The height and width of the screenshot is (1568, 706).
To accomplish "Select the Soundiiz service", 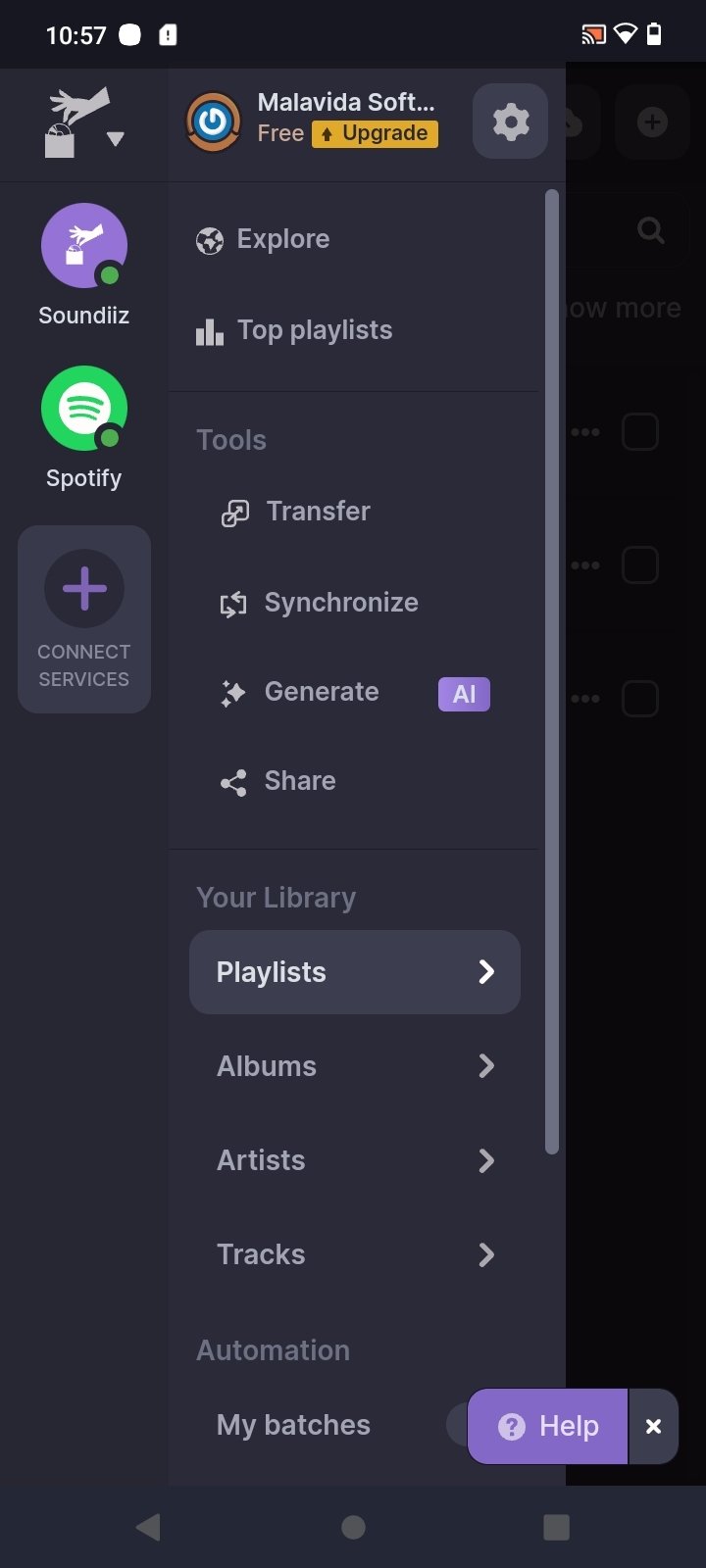I will 84,246.
